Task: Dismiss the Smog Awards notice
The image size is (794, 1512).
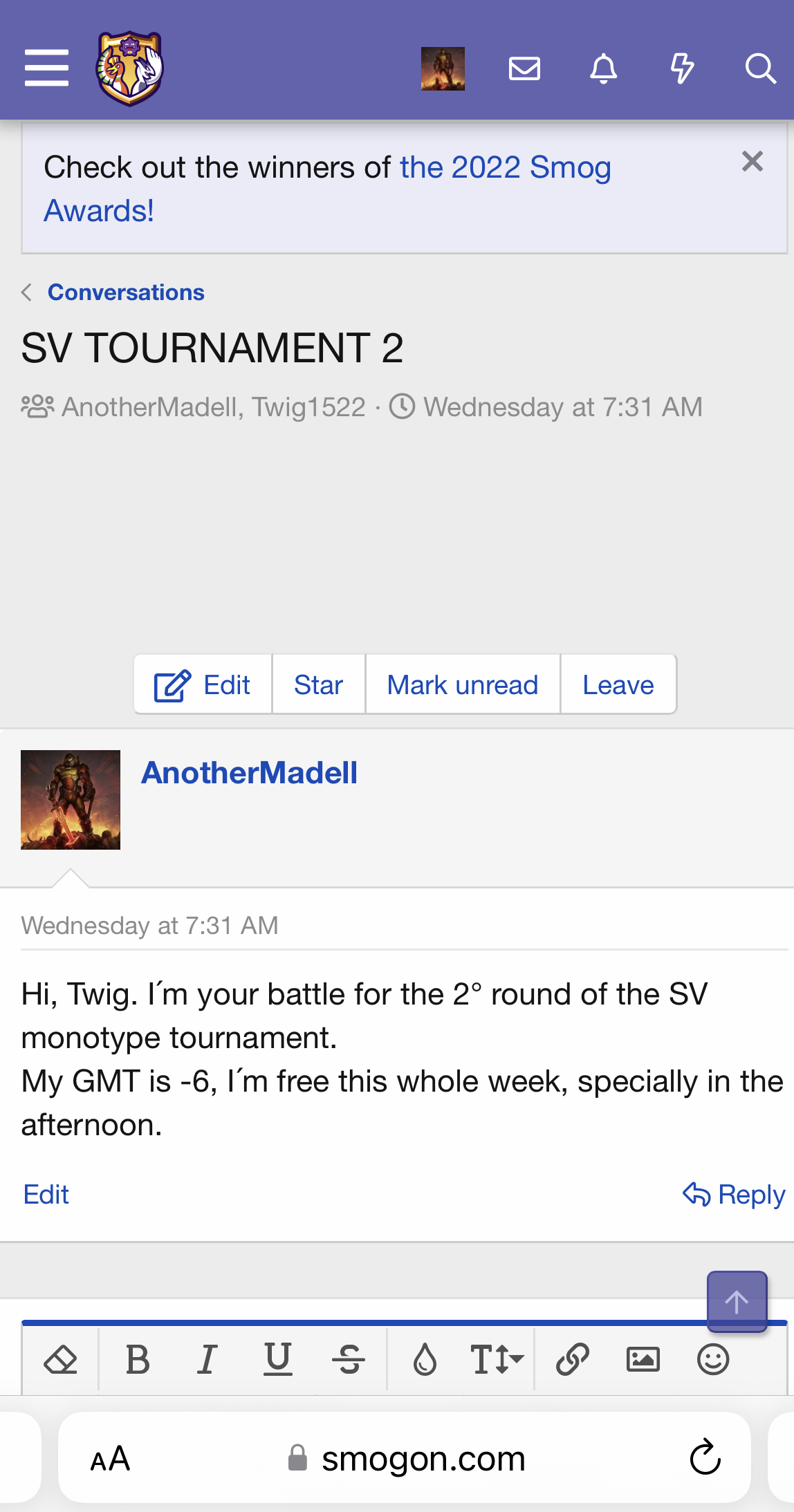Action: [x=752, y=162]
